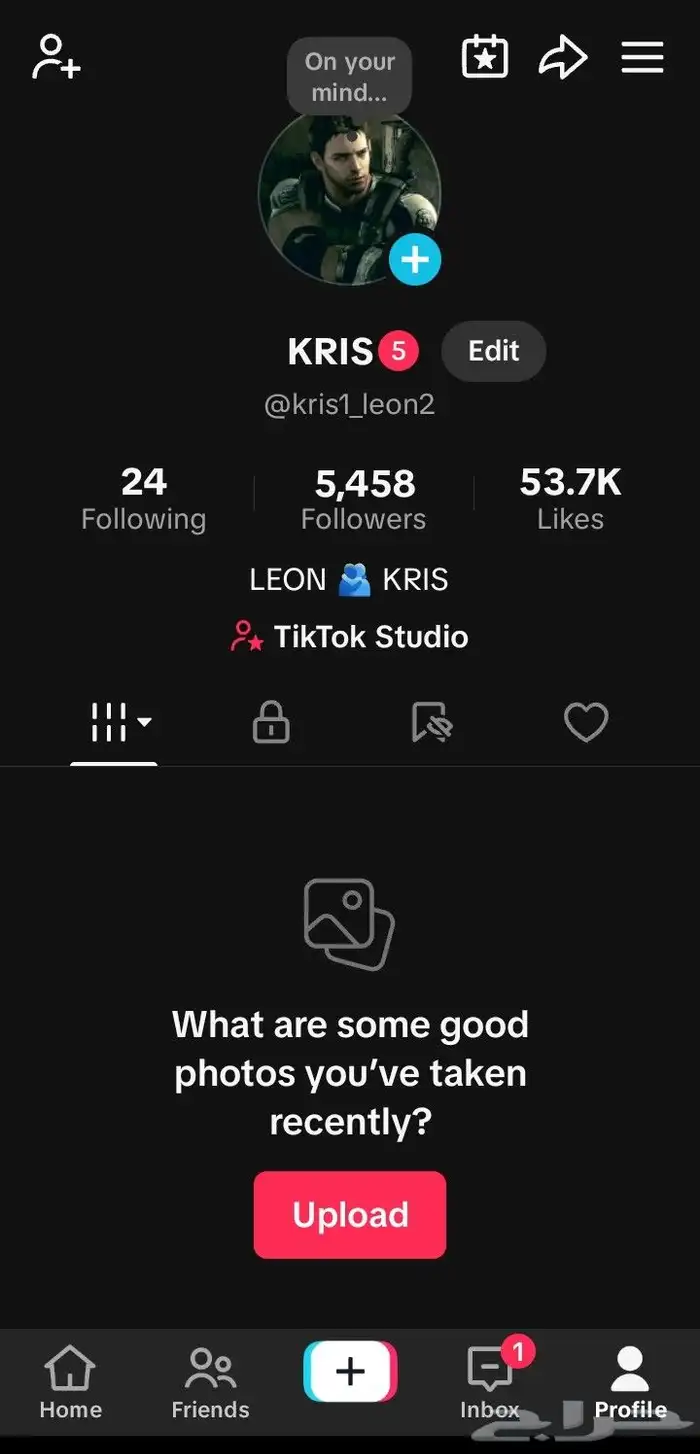
Task: Tap the blue plus on profile photo
Action: [x=415, y=260]
